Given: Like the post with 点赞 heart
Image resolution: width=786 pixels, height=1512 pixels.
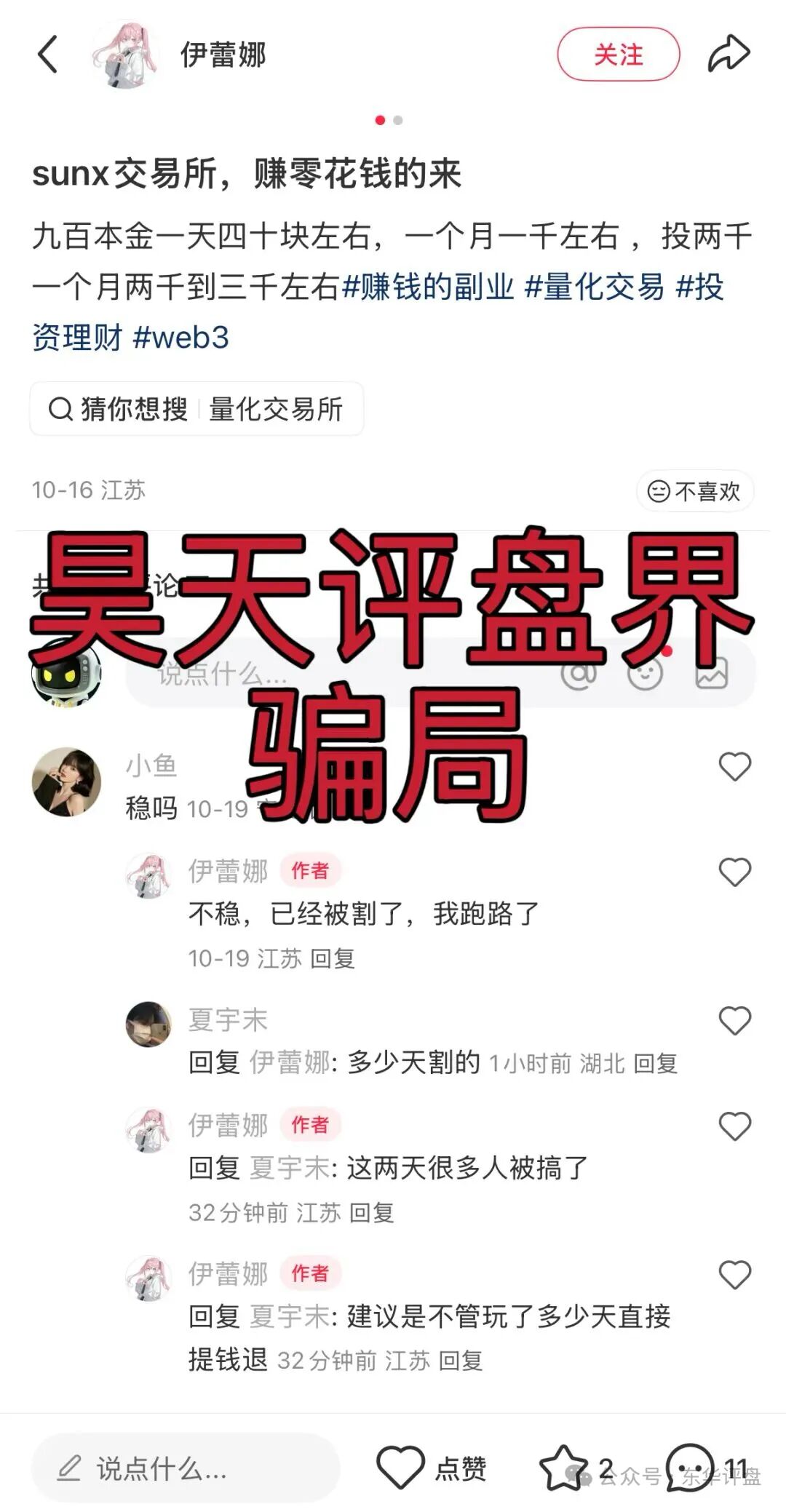Looking at the screenshot, I should tap(401, 1467).
